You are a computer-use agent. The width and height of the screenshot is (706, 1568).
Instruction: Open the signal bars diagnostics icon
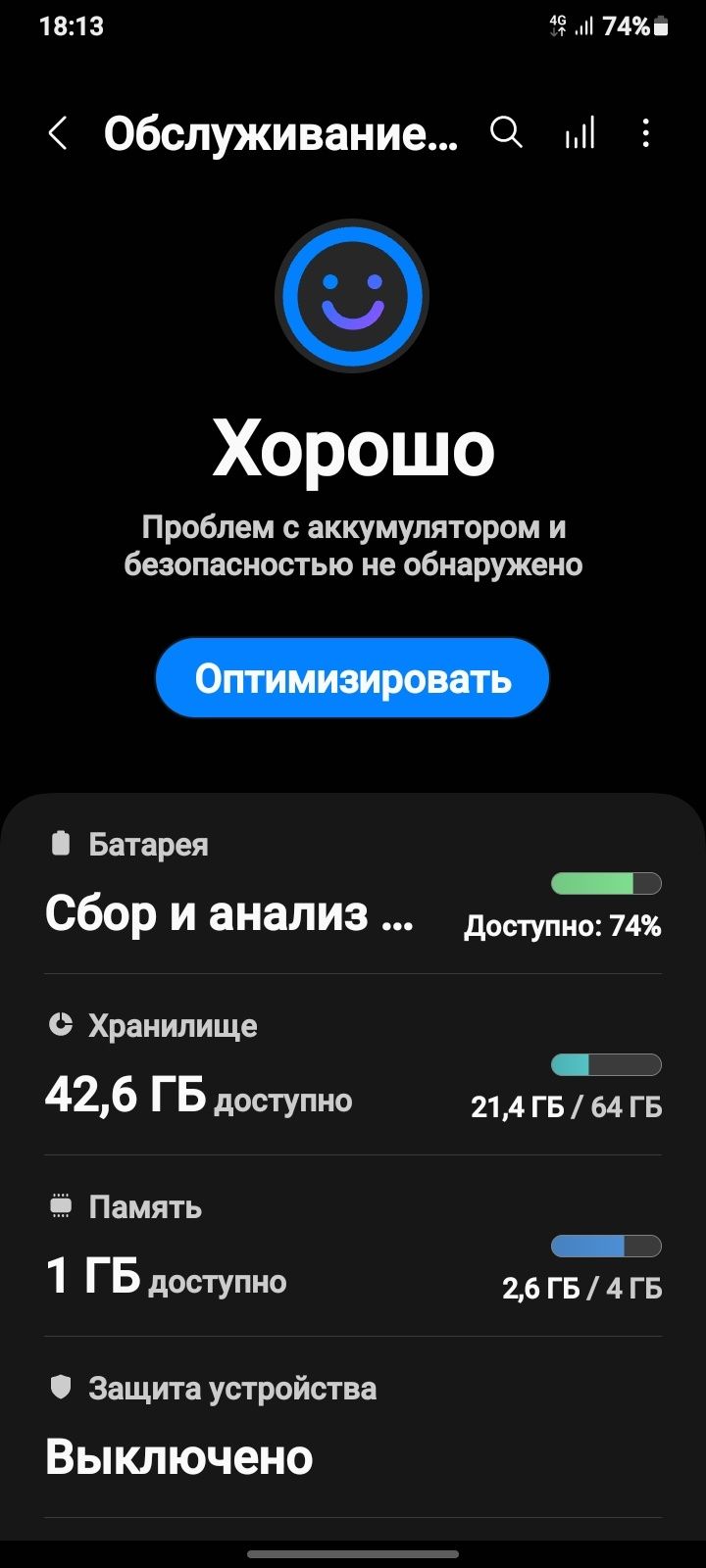click(580, 133)
